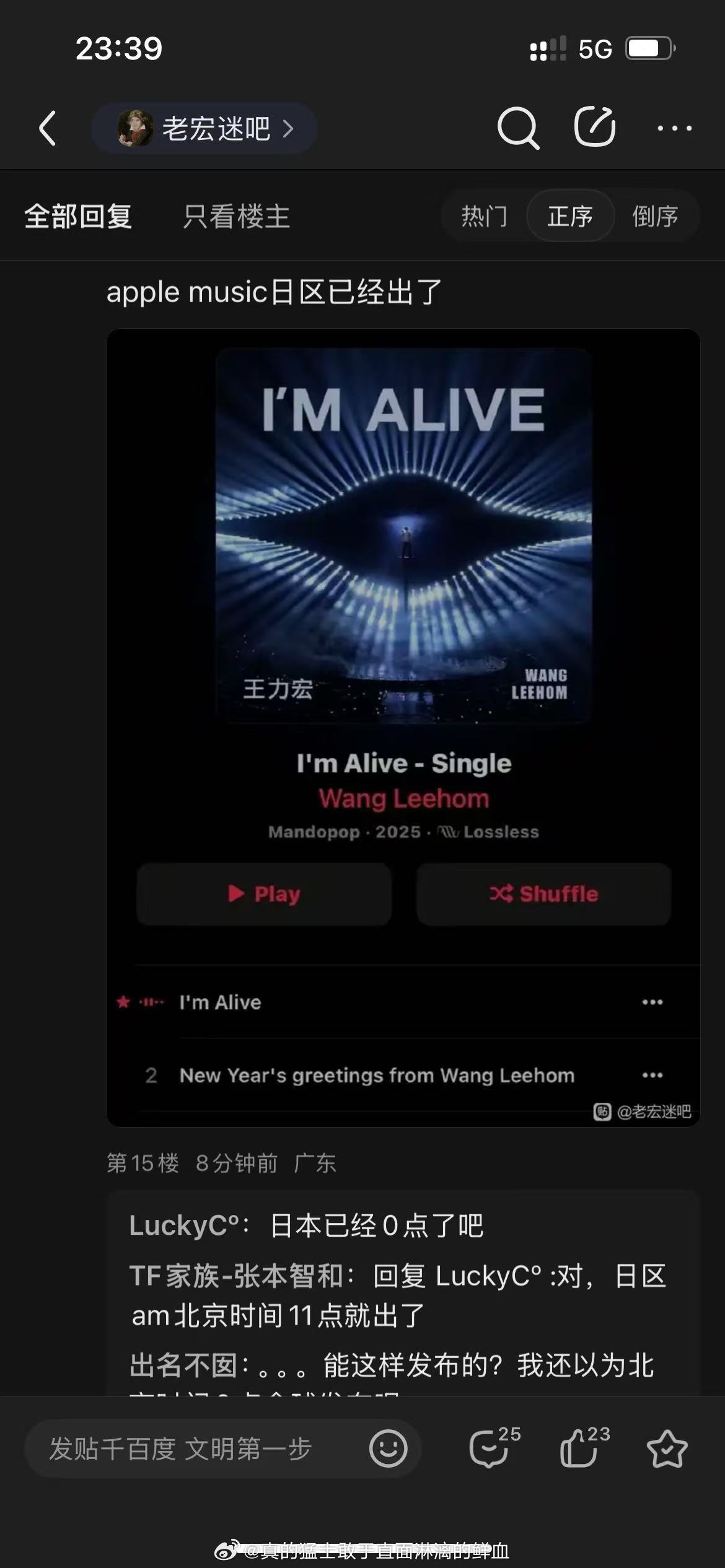Open LuckyC° sub-reply thread

click(306, 1226)
